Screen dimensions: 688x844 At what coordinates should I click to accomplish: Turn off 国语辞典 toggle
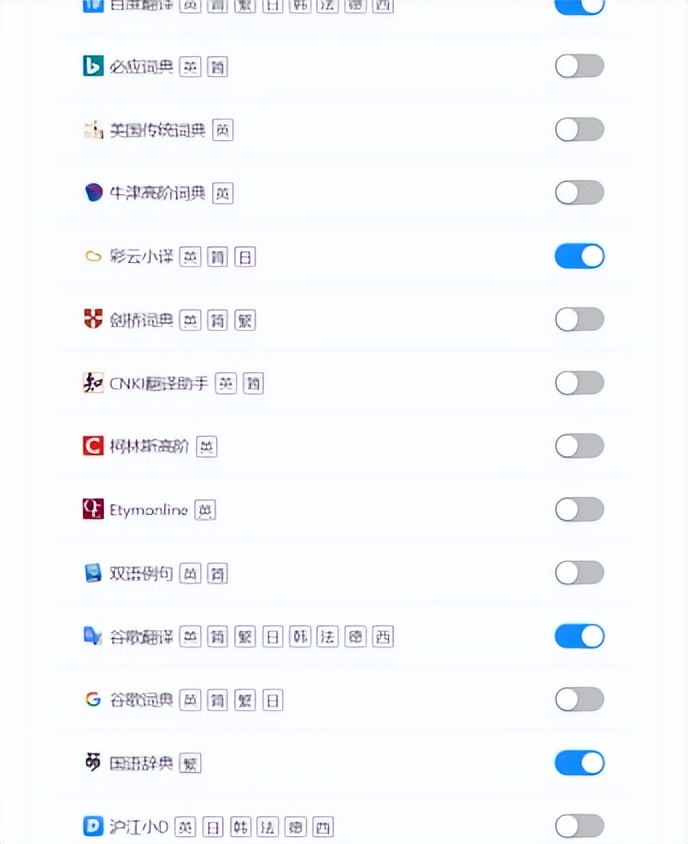point(579,763)
